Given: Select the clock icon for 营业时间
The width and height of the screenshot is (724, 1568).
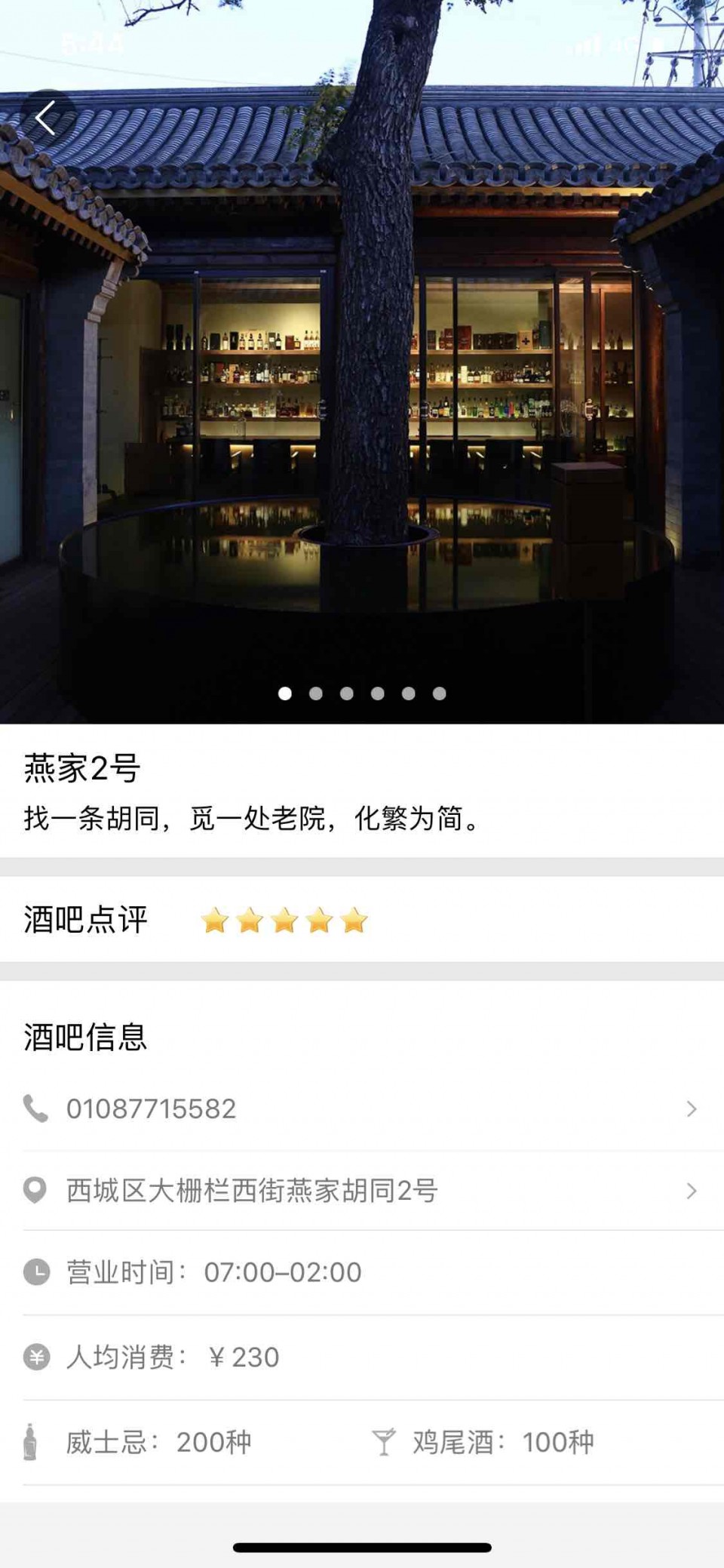Looking at the screenshot, I should (35, 1271).
